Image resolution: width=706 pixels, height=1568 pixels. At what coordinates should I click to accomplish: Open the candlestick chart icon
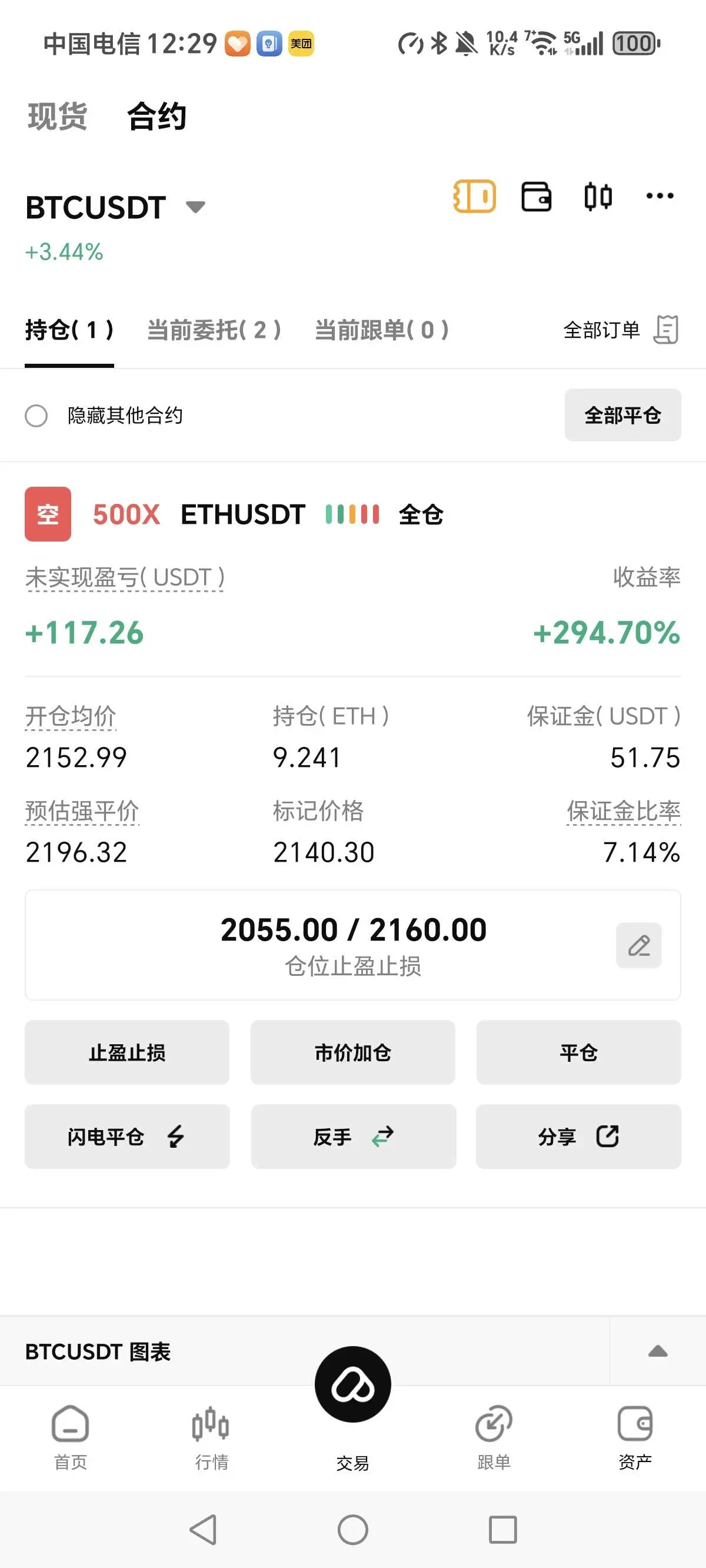[x=598, y=197]
